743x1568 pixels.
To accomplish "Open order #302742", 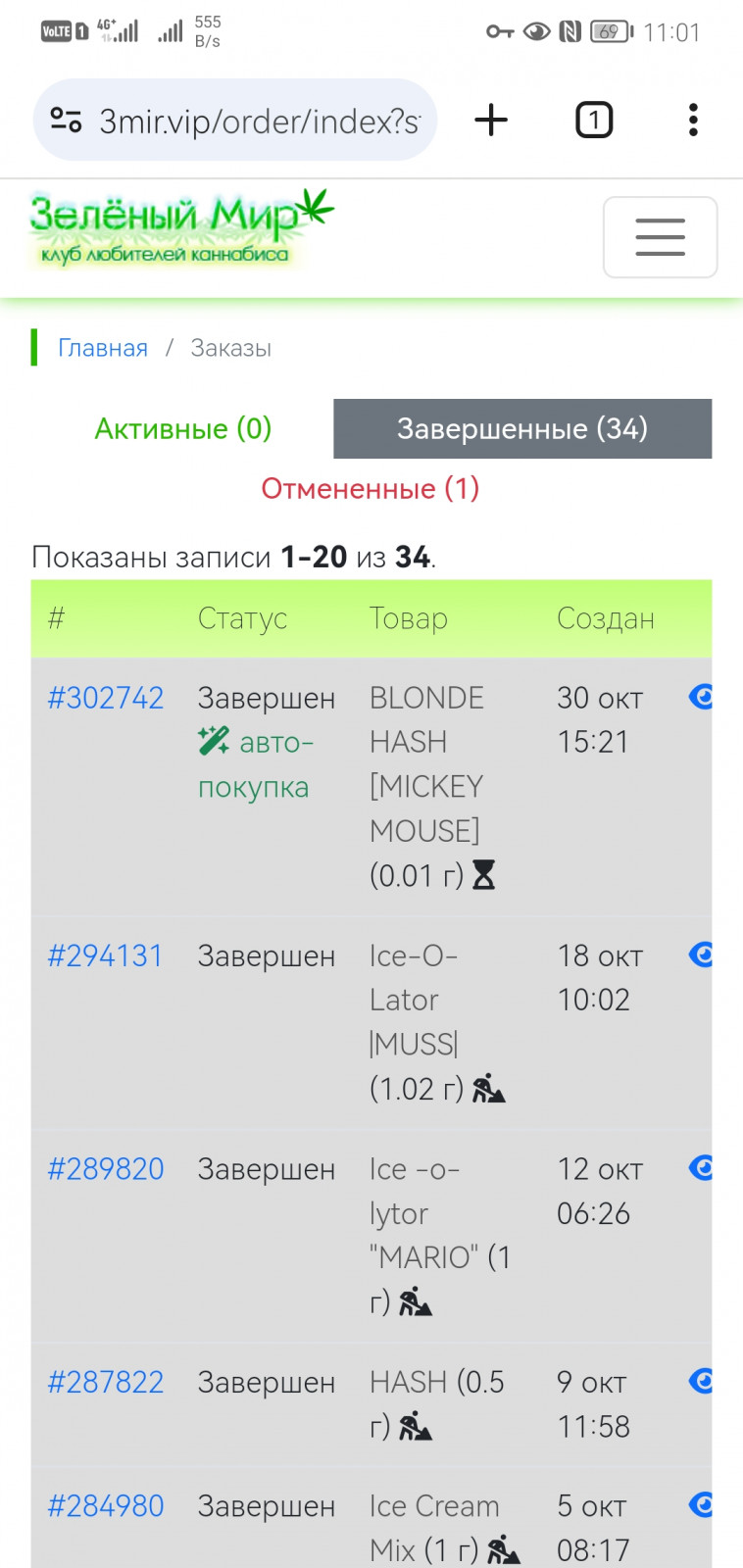I will coord(106,698).
